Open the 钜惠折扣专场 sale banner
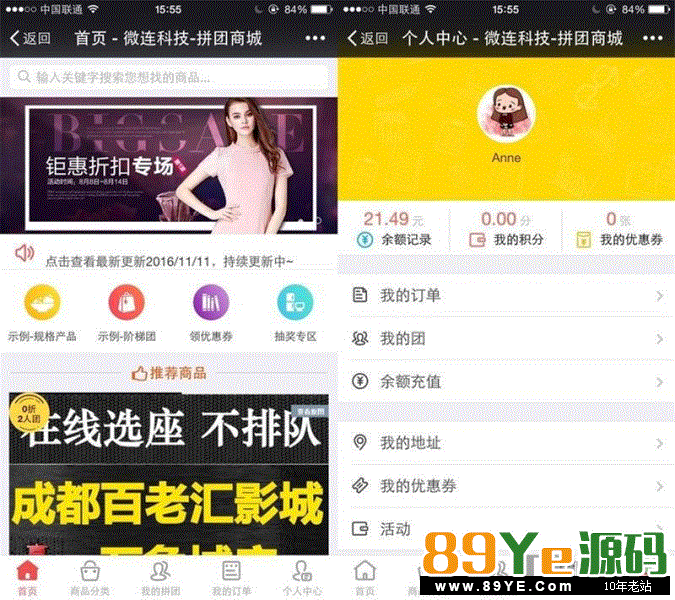 tap(168, 165)
